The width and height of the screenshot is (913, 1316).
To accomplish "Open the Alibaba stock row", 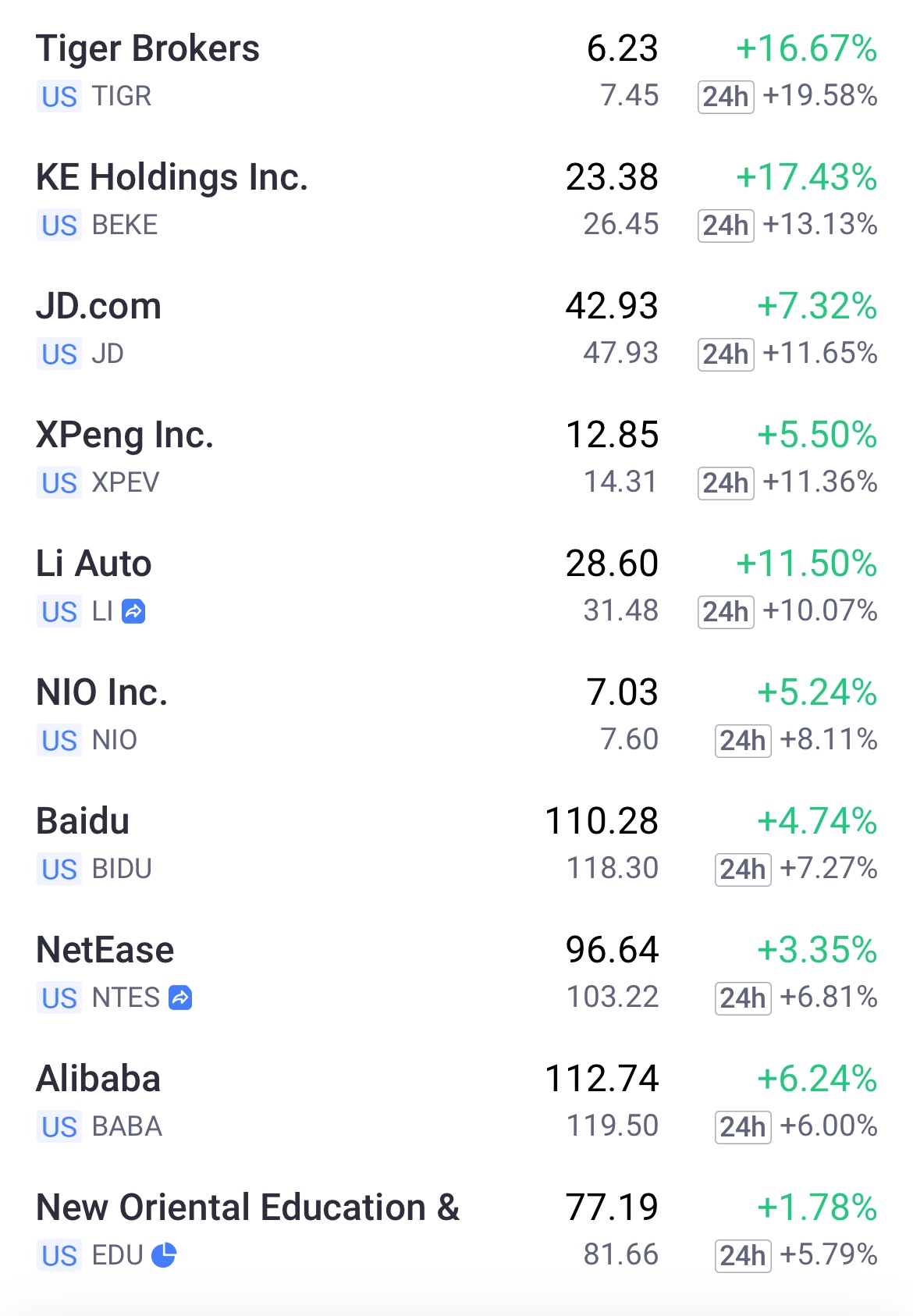I will click(x=456, y=1101).
